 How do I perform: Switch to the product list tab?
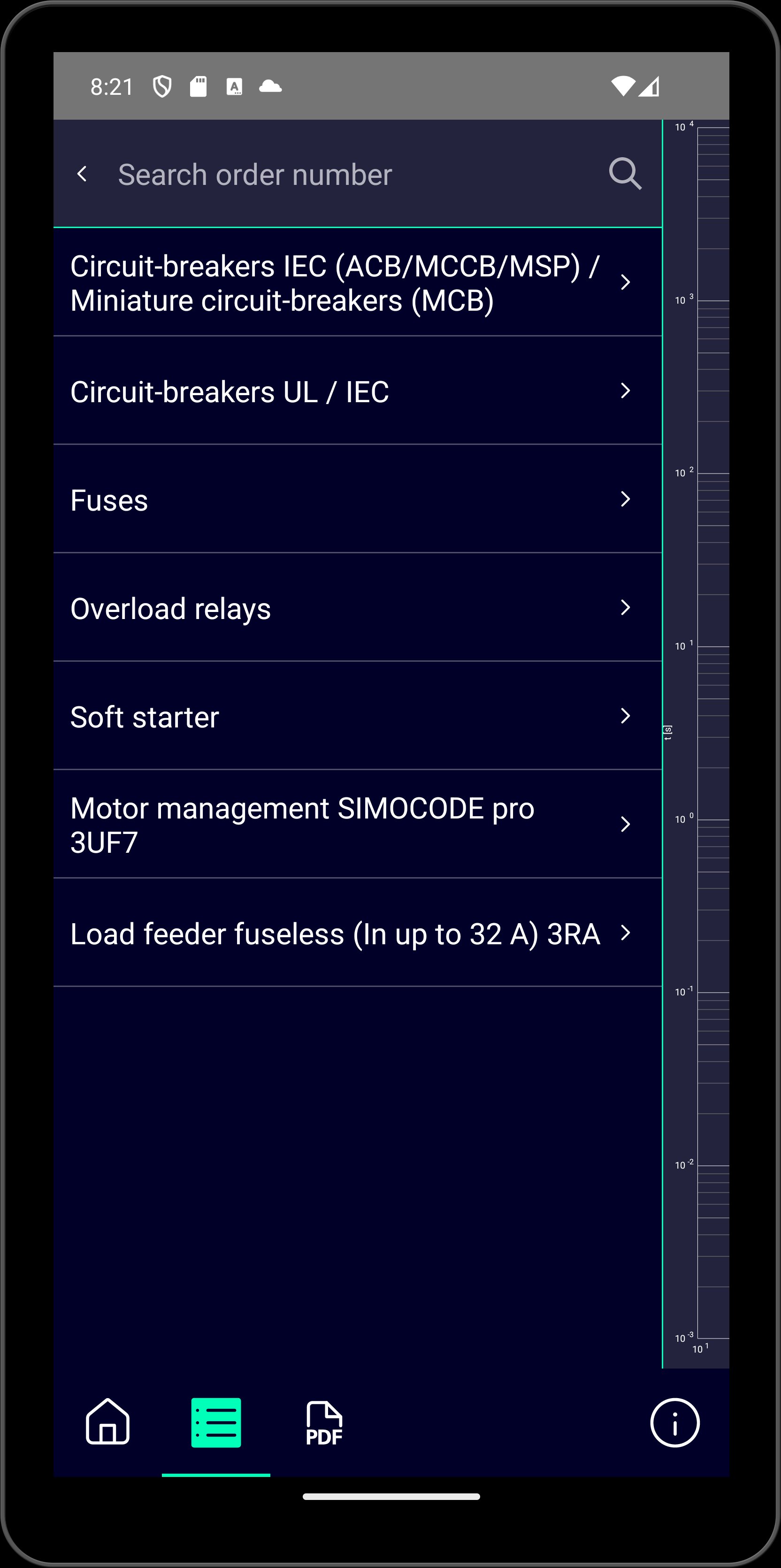(216, 1423)
